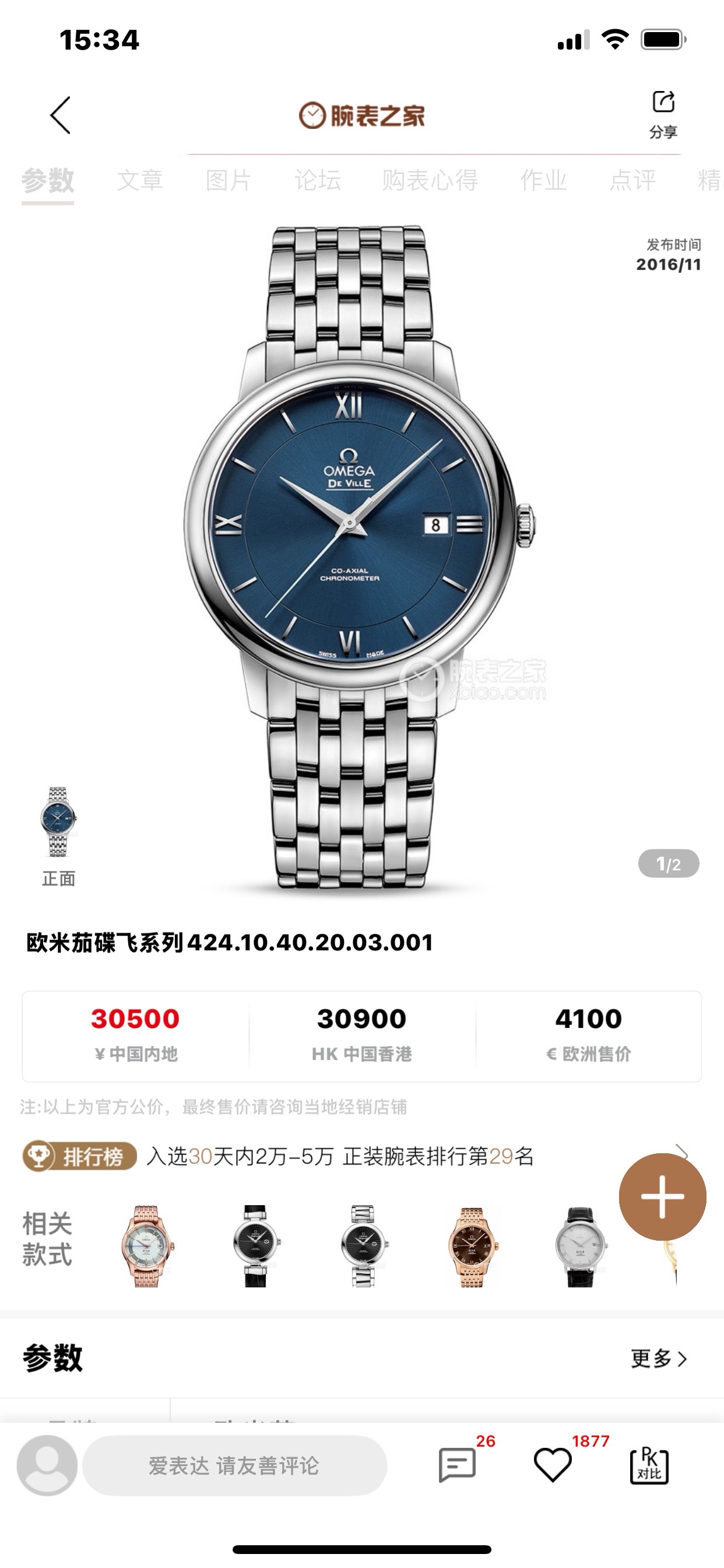Switch to the 文章 tab

point(140,180)
